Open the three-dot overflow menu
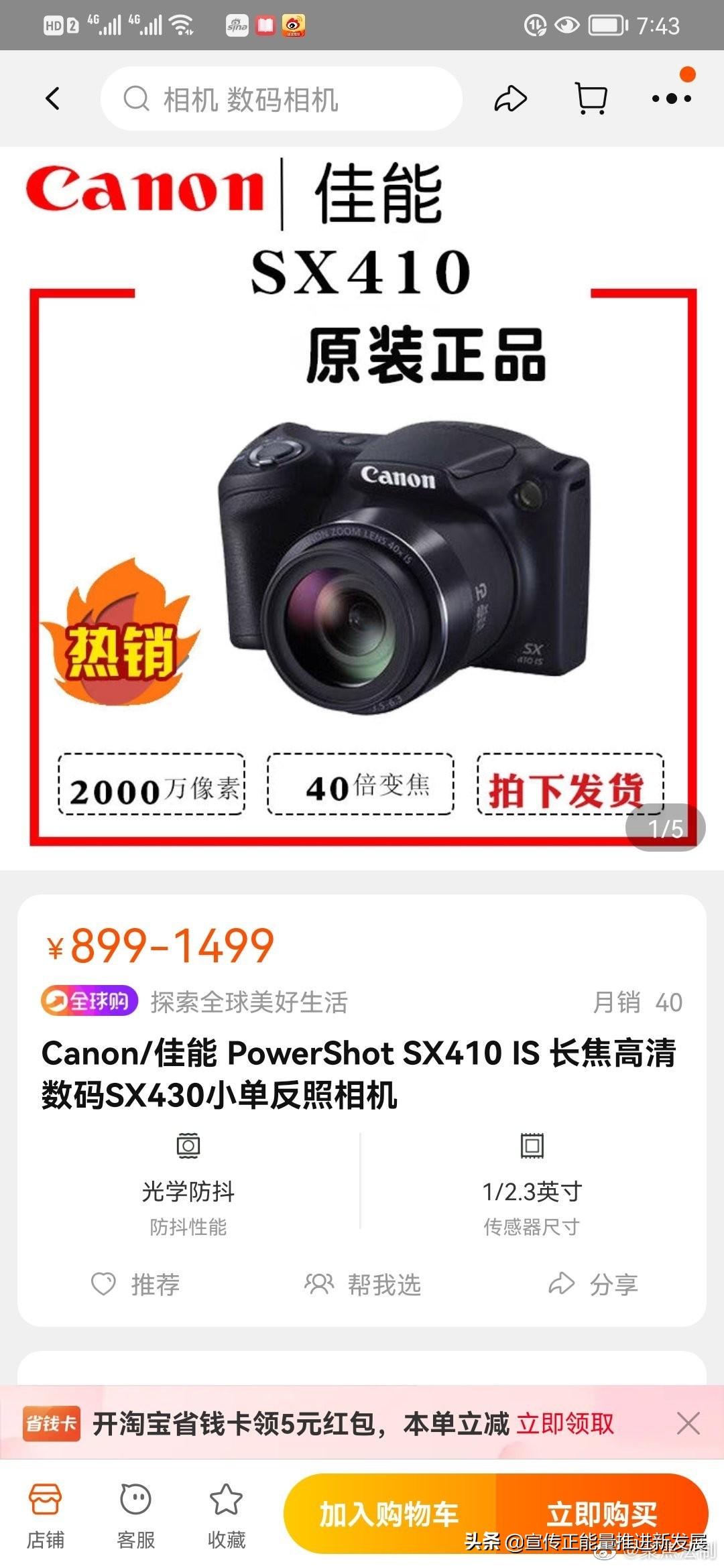This screenshot has width=724, height=1568. click(x=671, y=99)
